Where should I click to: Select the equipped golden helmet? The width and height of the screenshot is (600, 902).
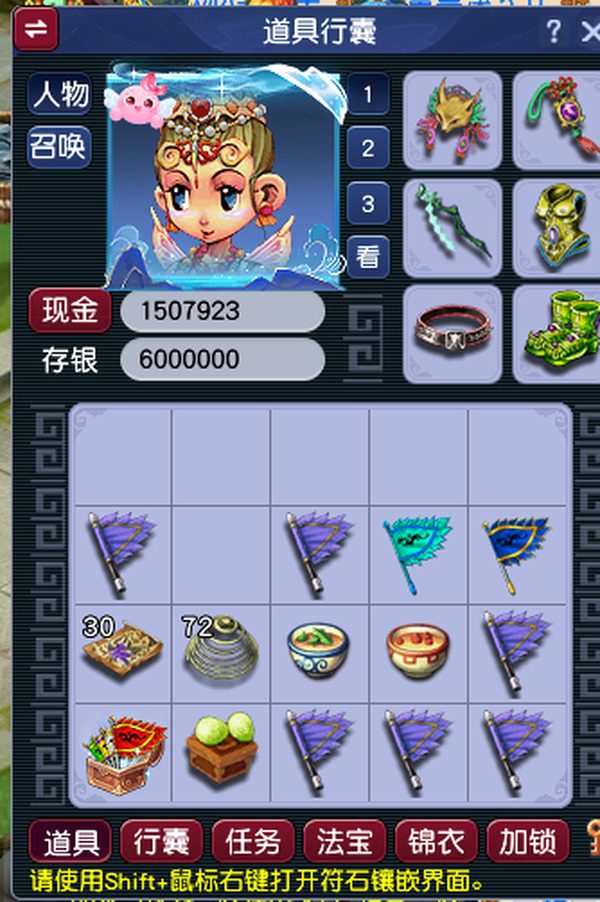[453, 120]
